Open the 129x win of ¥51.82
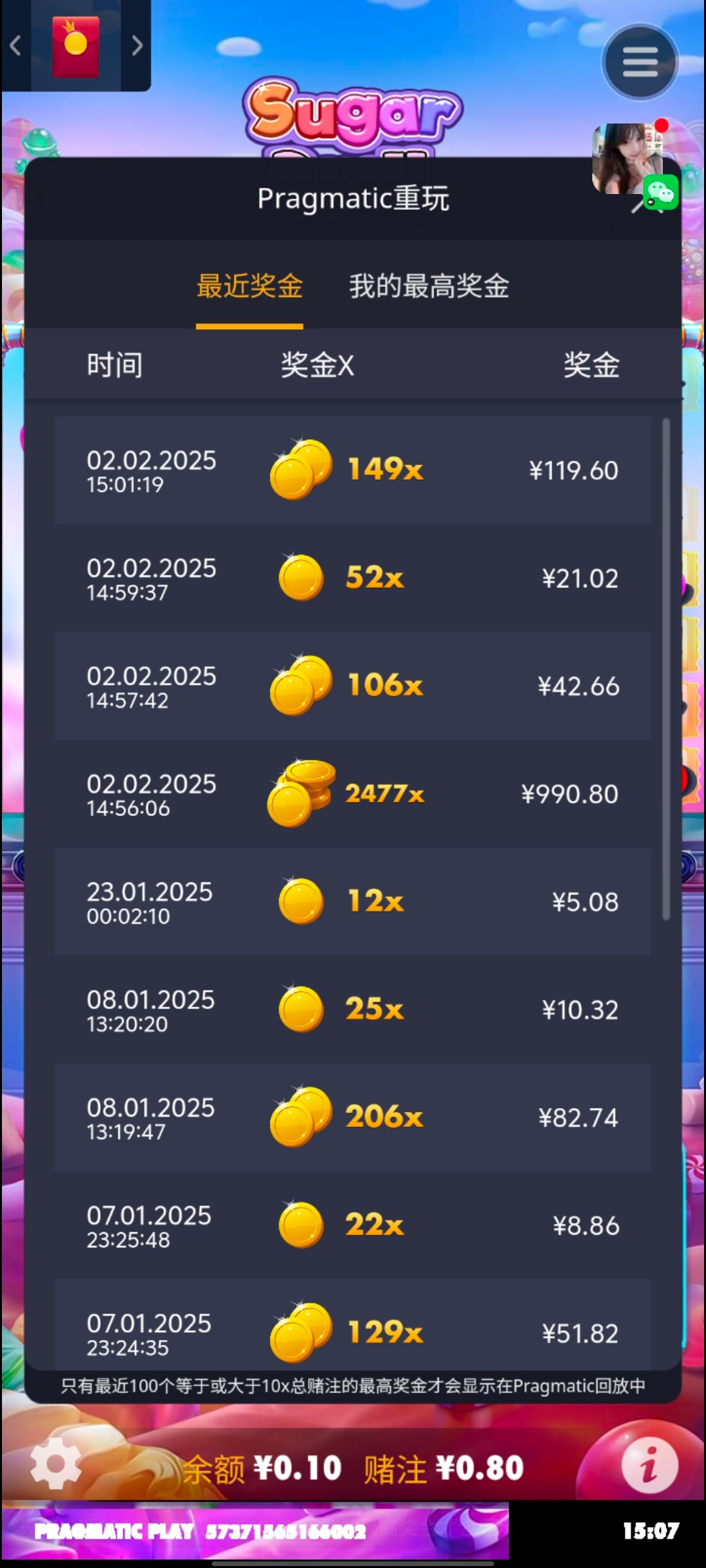The width and height of the screenshot is (706, 1568). 353,1326
